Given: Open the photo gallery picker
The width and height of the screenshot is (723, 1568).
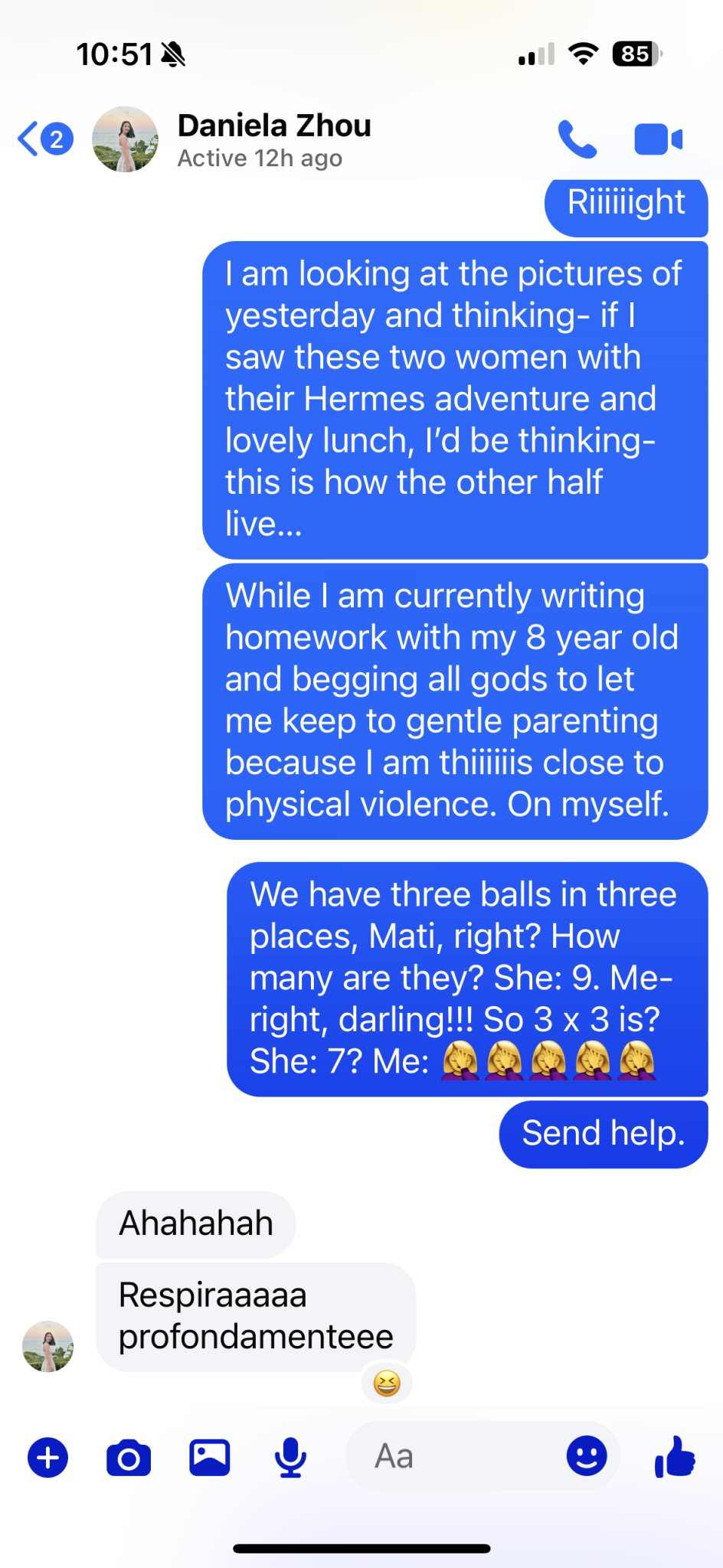Looking at the screenshot, I should point(210,1457).
